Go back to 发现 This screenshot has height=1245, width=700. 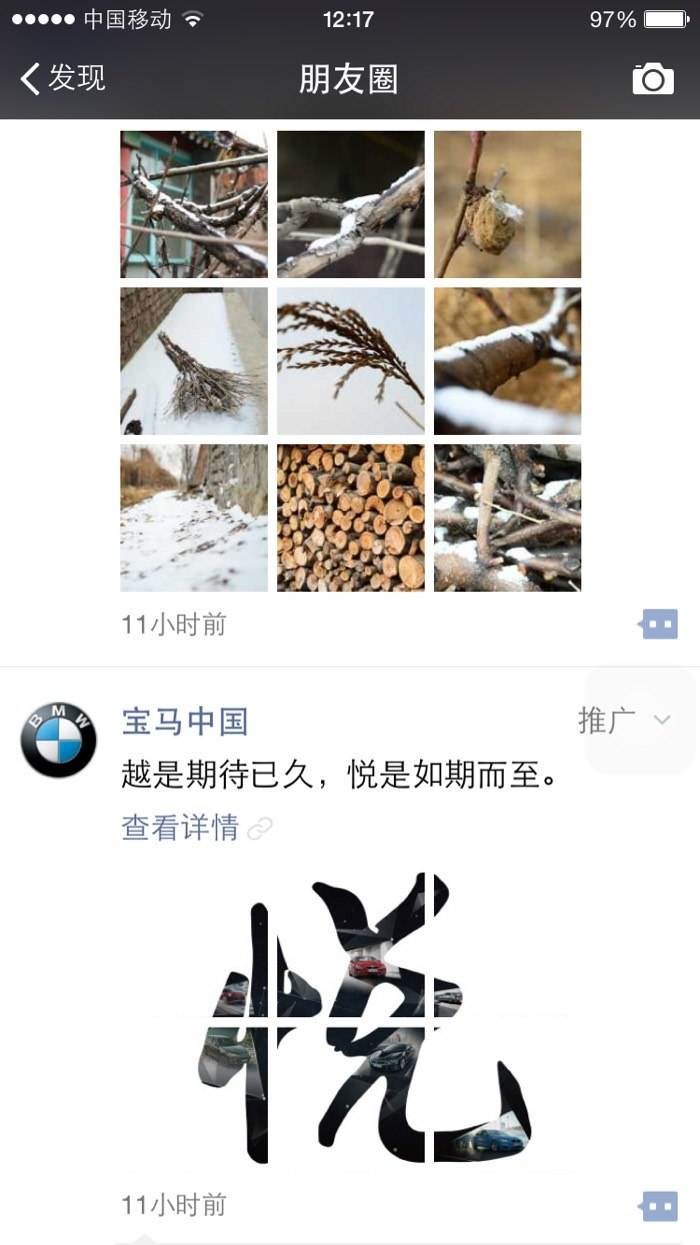pyautogui.click(x=62, y=78)
